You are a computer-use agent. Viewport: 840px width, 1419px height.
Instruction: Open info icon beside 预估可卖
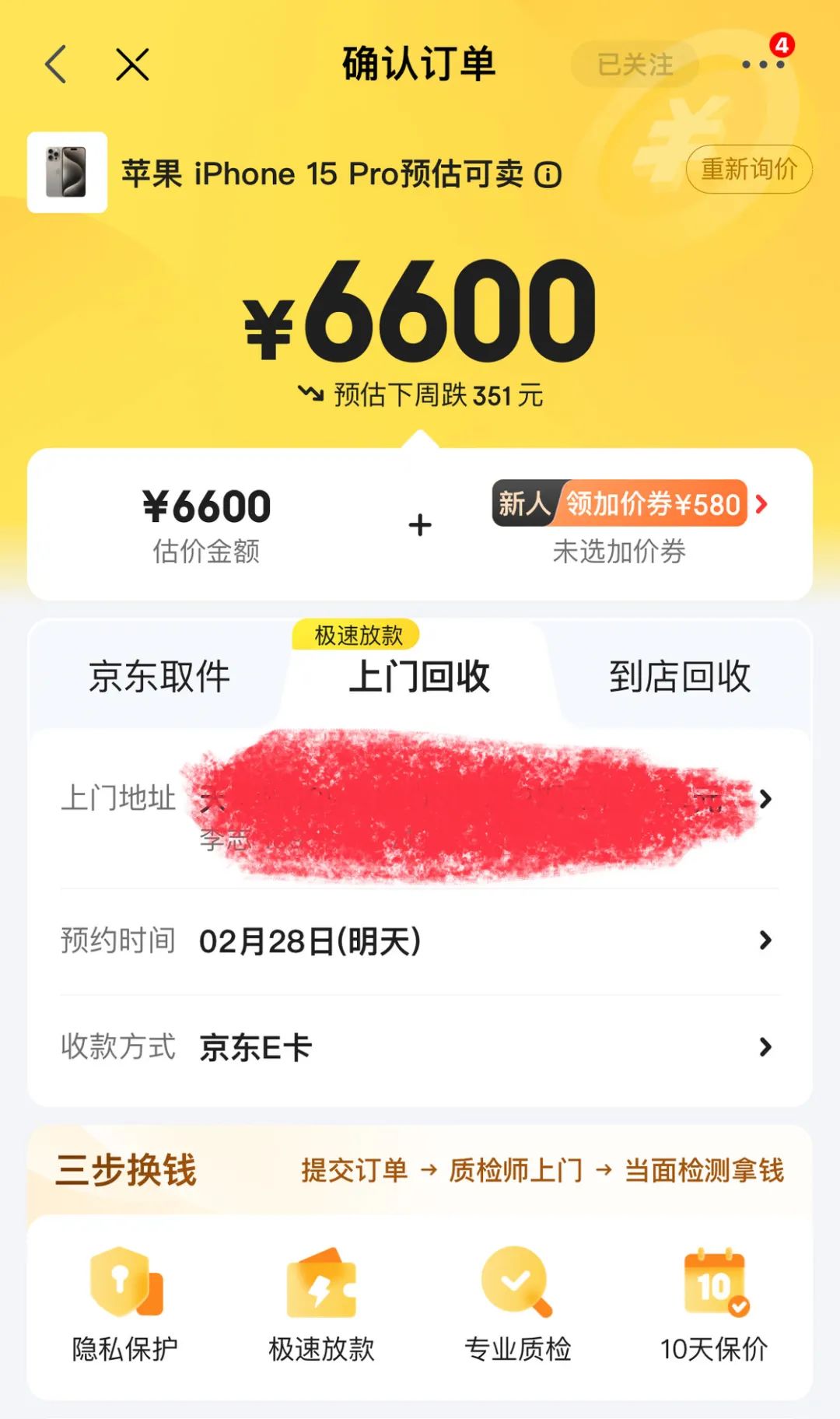[548, 175]
